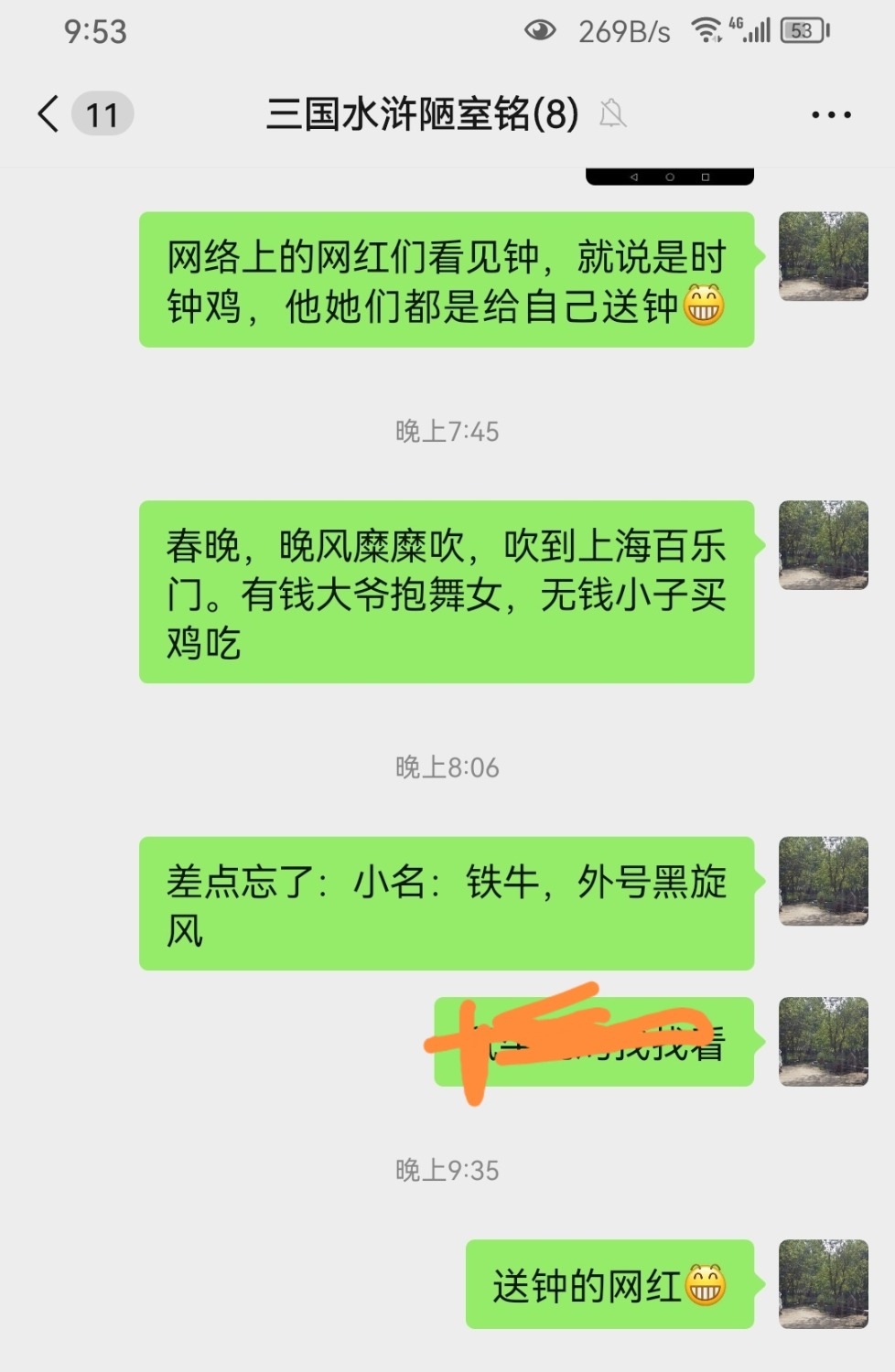Open group details via title 三国水浒陋室铭(8)
Viewport: 895px width, 1372px height.
pos(418,113)
